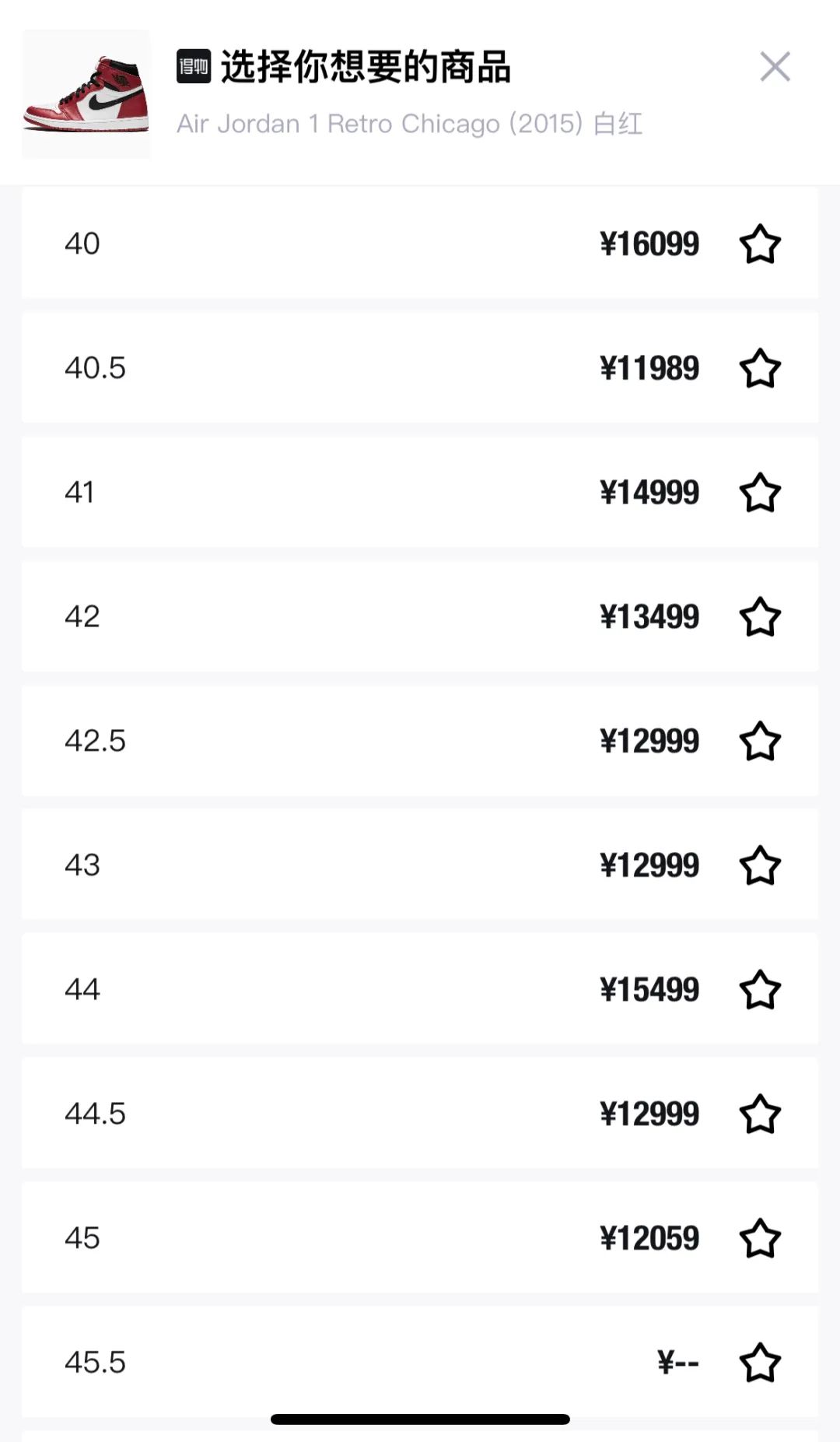Open the Air Jordan 1 product thumbnail
The image size is (840, 1442).
tap(86, 94)
